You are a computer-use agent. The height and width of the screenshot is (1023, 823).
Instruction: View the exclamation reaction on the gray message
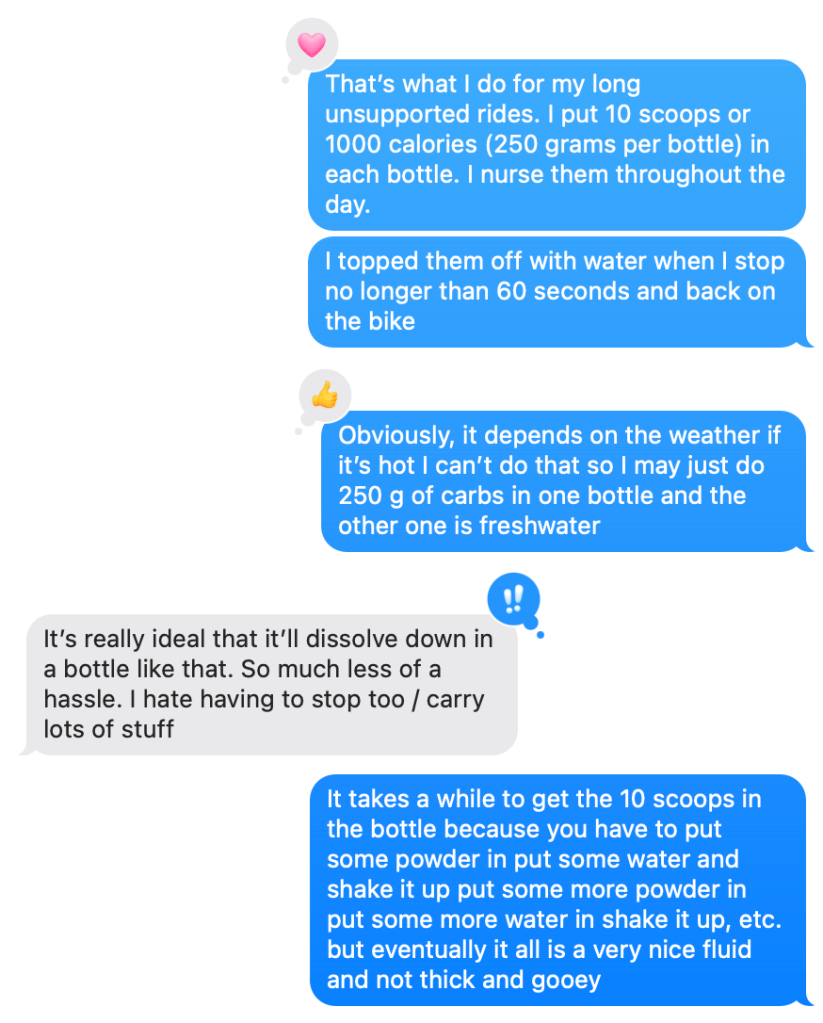click(x=513, y=599)
